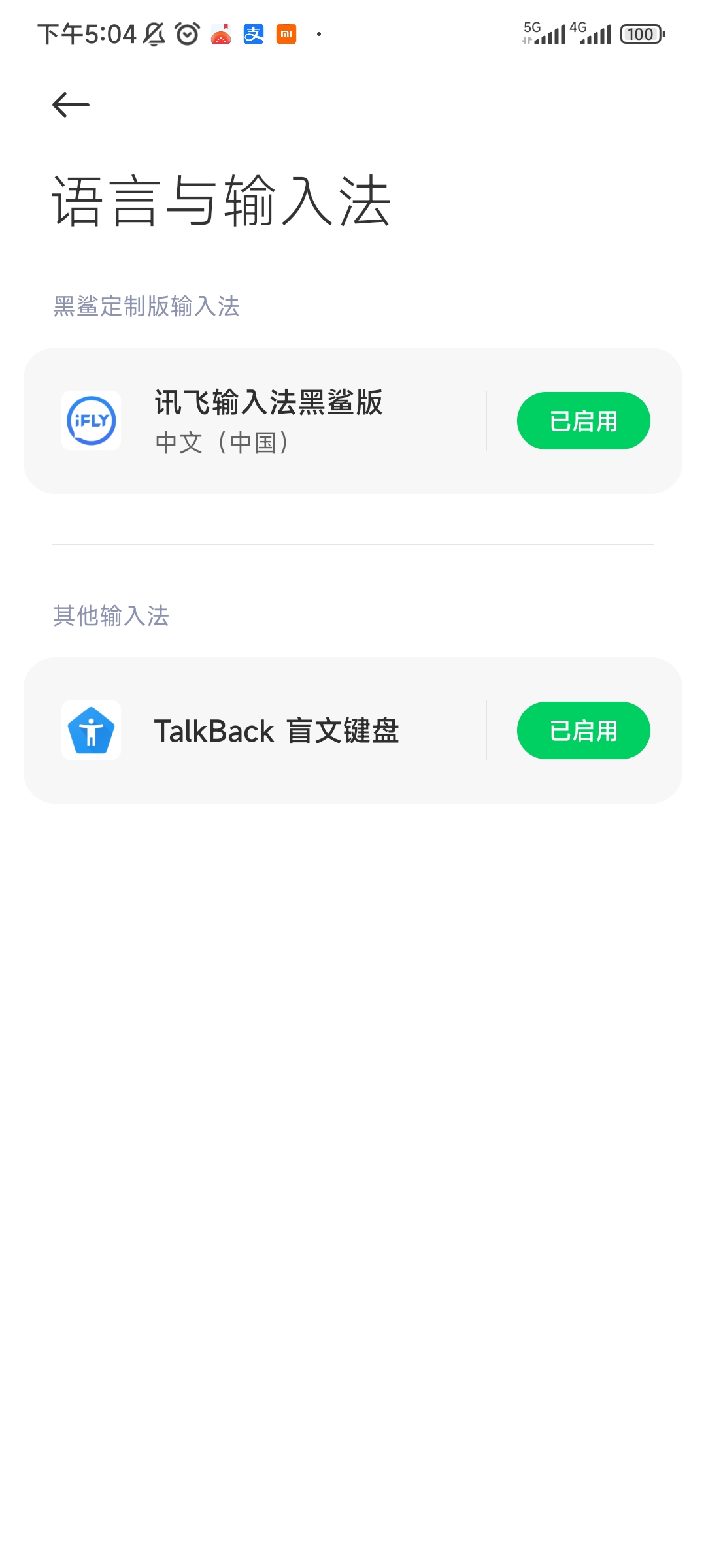The width and height of the screenshot is (706, 1568).
Task: Tap the 已启用 button for TalkBack 盲文键盘
Action: [x=583, y=730]
